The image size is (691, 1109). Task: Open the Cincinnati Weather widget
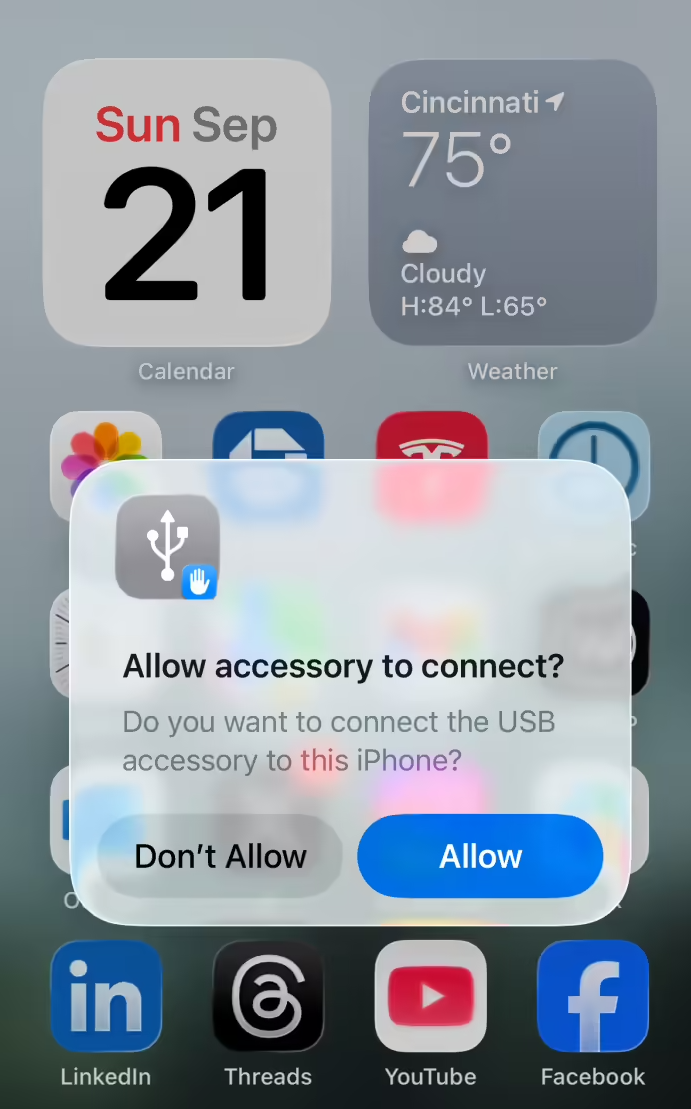tap(512, 203)
